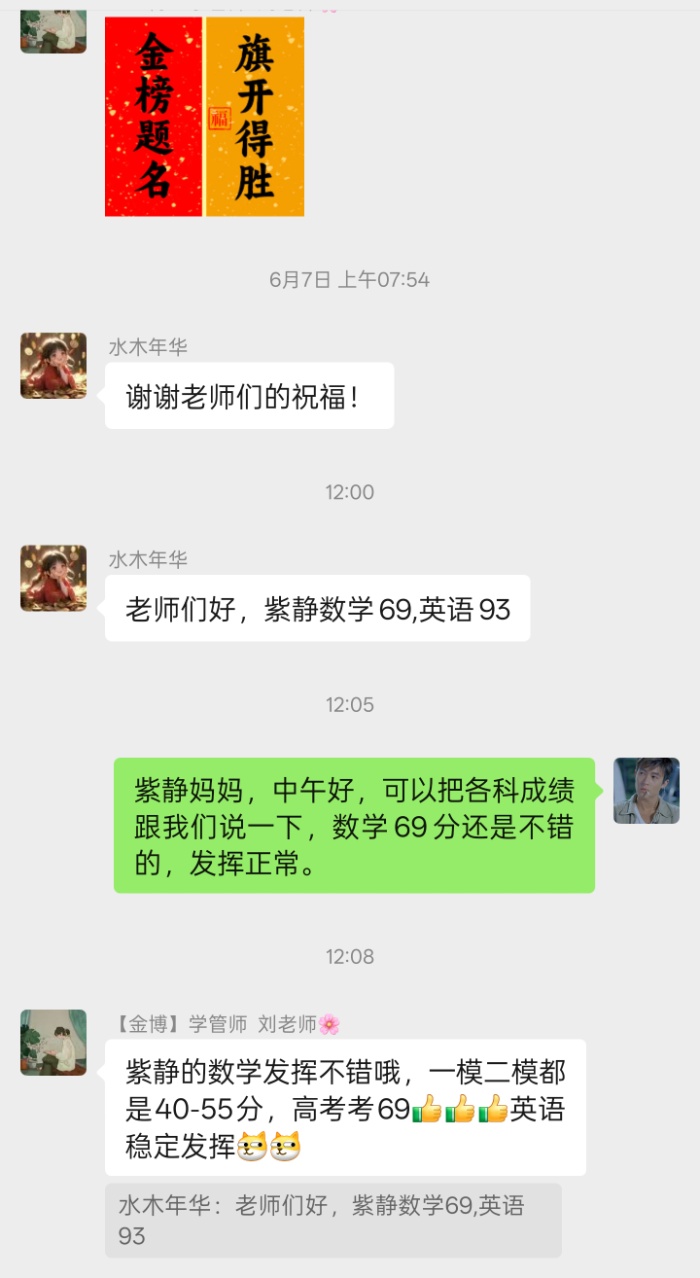Jump to the quoted 水木年华 message

pyautogui.click(x=332, y=1220)
